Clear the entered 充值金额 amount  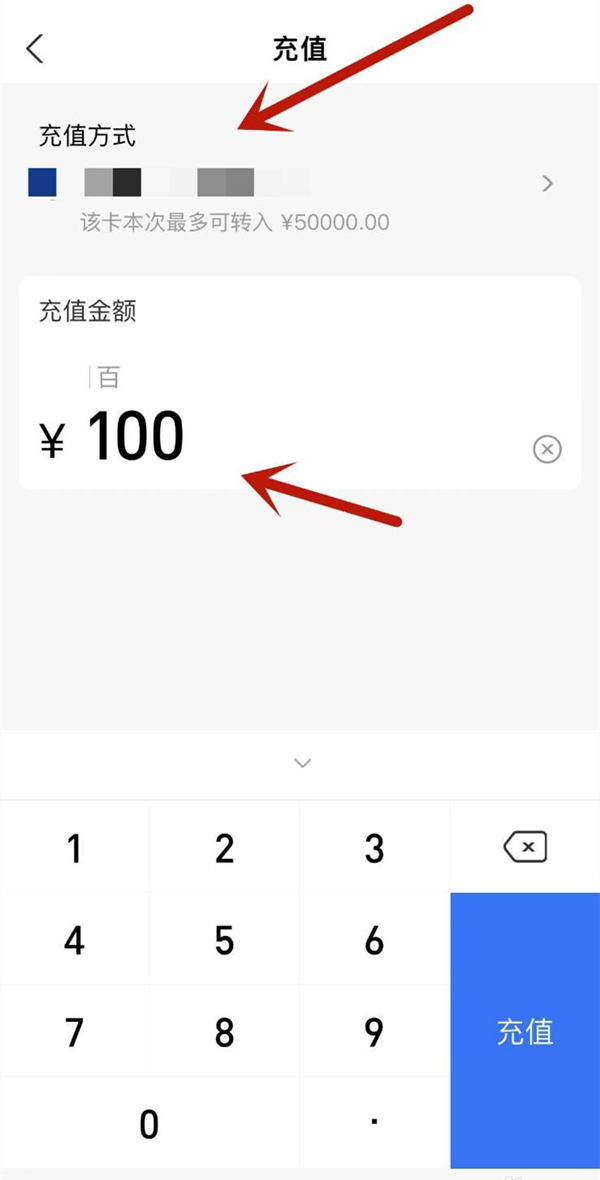(x=547, y=450)
